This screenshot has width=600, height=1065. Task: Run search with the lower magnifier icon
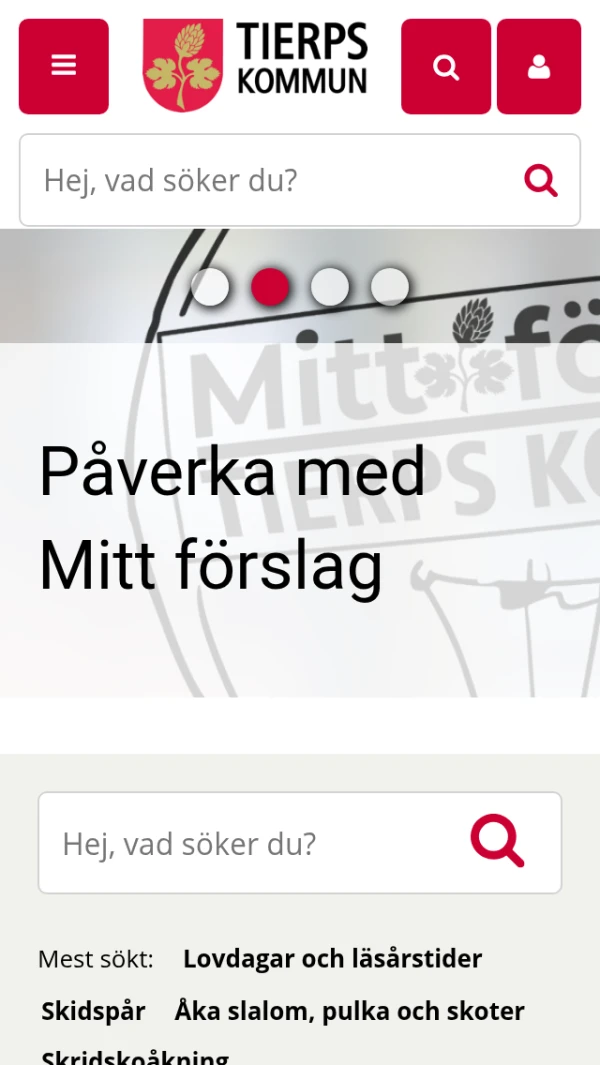pyautogui.click(x=497, y=841)
